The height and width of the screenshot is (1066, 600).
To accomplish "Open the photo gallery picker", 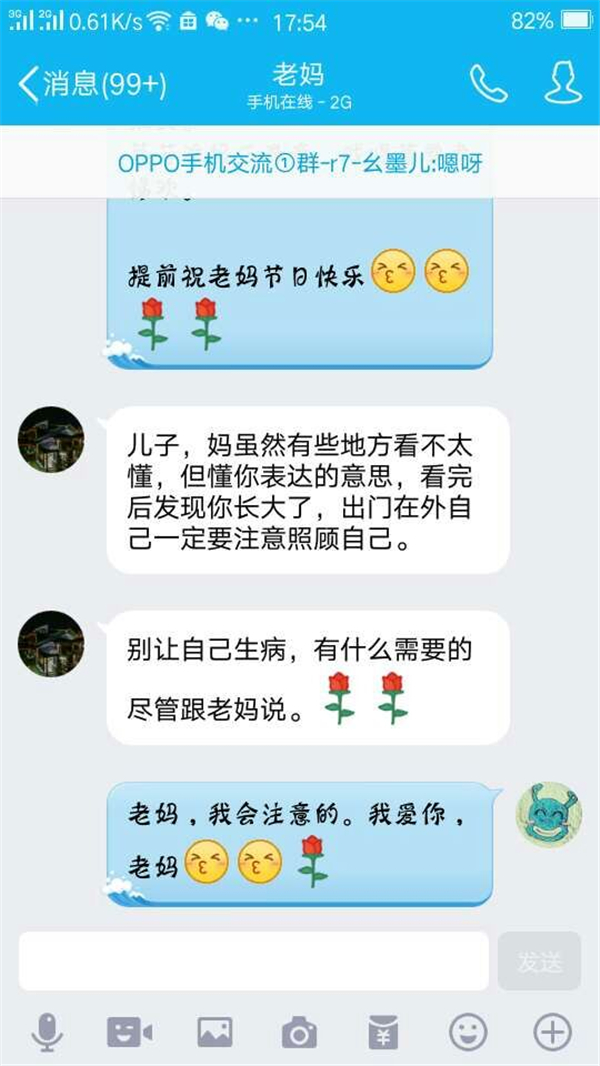I will pos(215,1031).
